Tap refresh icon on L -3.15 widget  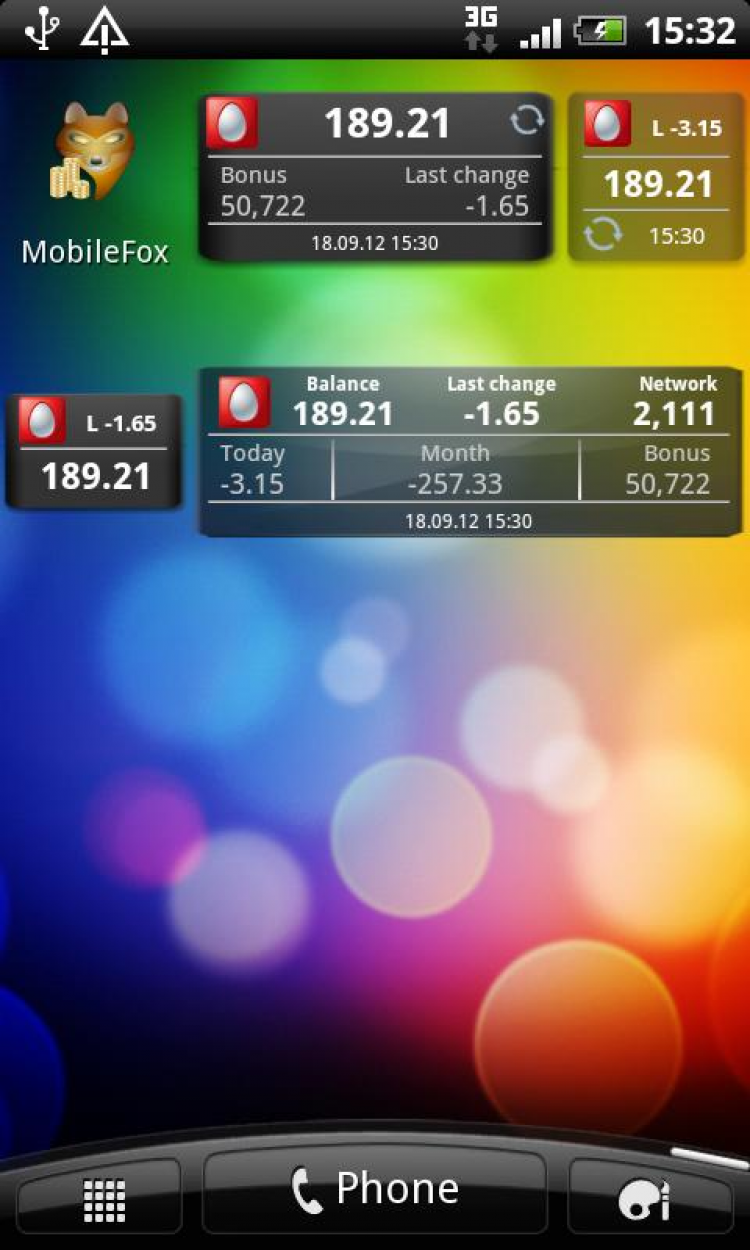[x=602, y=236]
